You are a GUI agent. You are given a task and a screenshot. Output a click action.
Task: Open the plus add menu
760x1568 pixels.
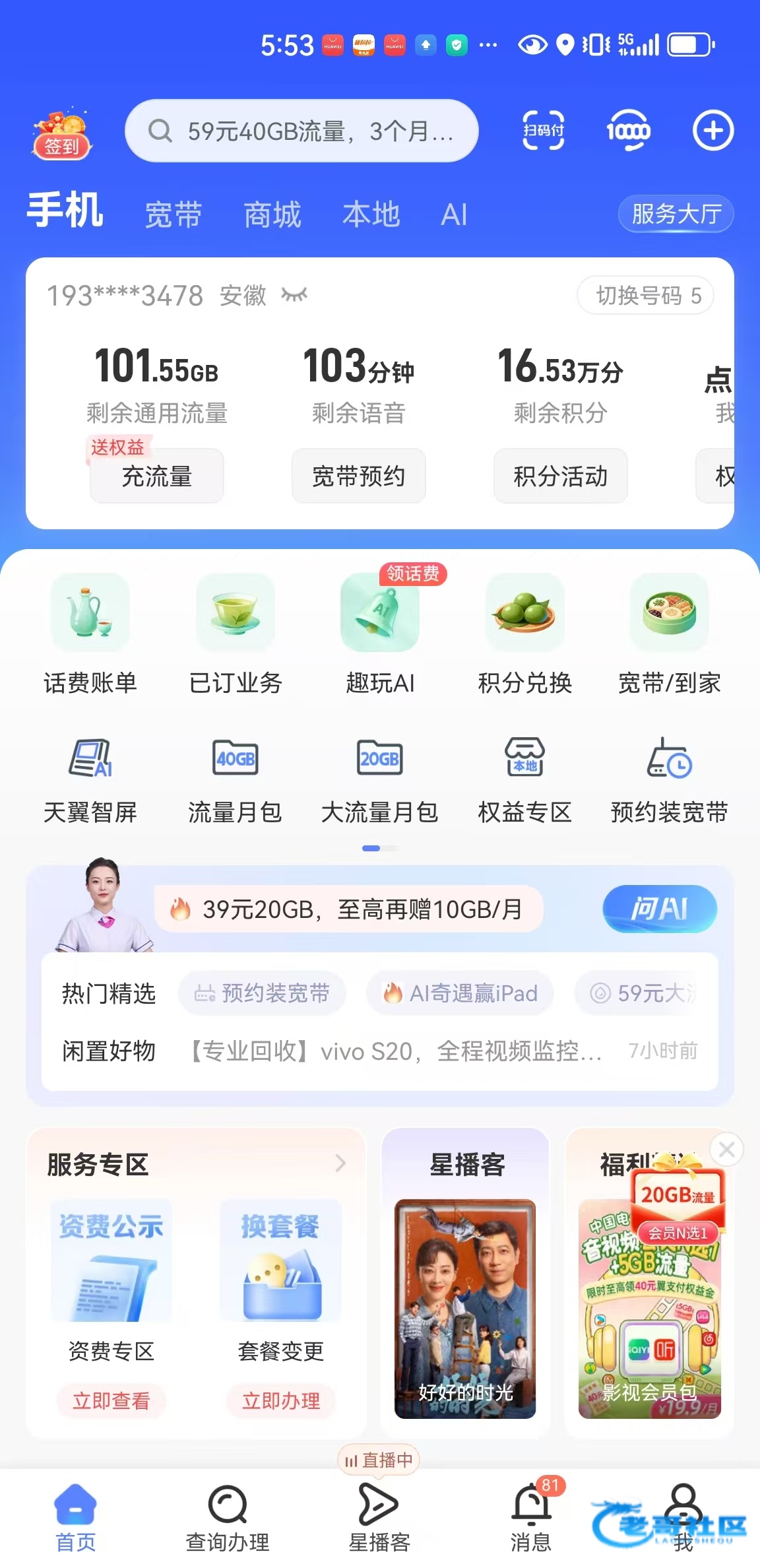tap(712, 131)
